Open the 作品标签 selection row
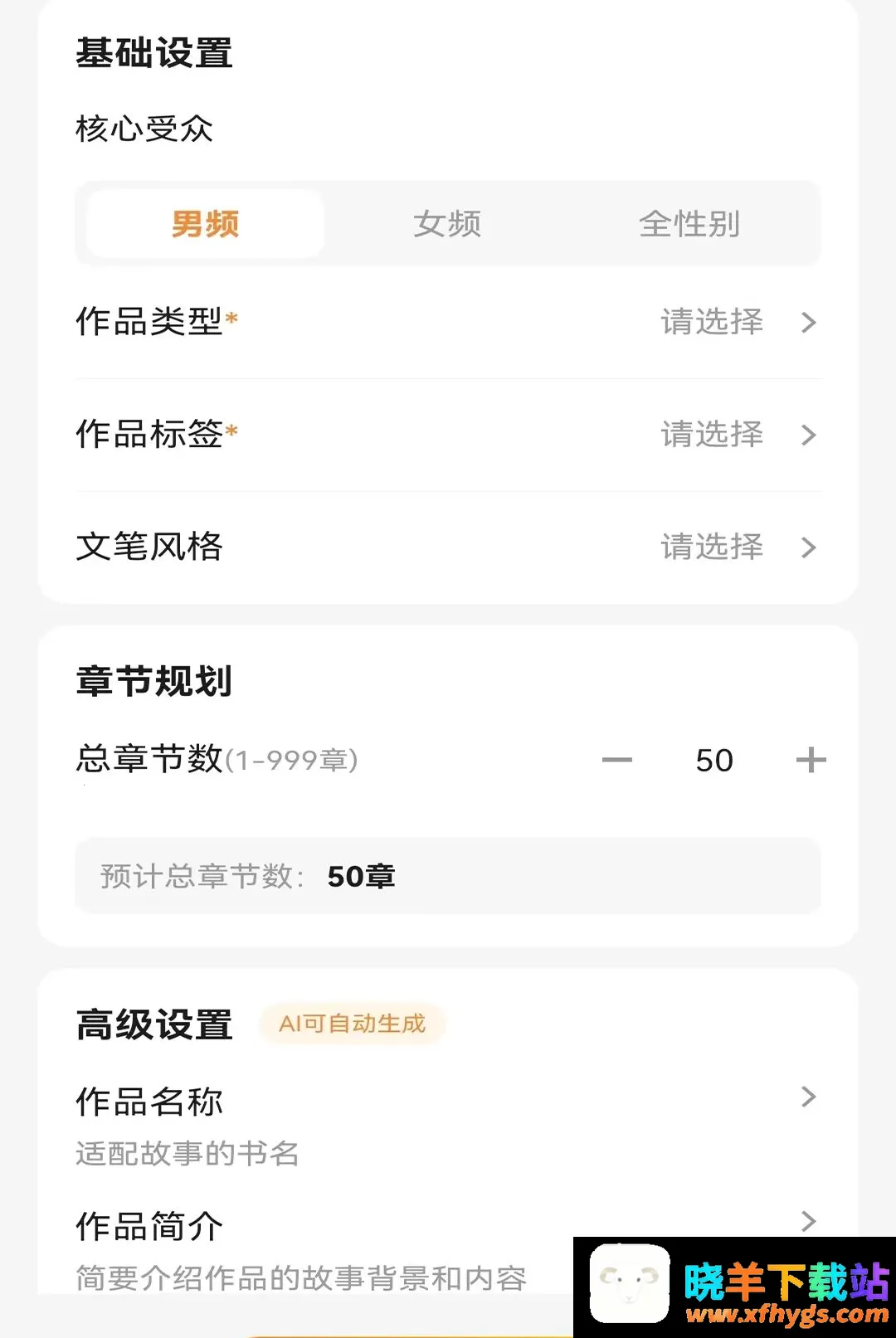This screenshot has height=1338, width=896. (x=448, y=435)
